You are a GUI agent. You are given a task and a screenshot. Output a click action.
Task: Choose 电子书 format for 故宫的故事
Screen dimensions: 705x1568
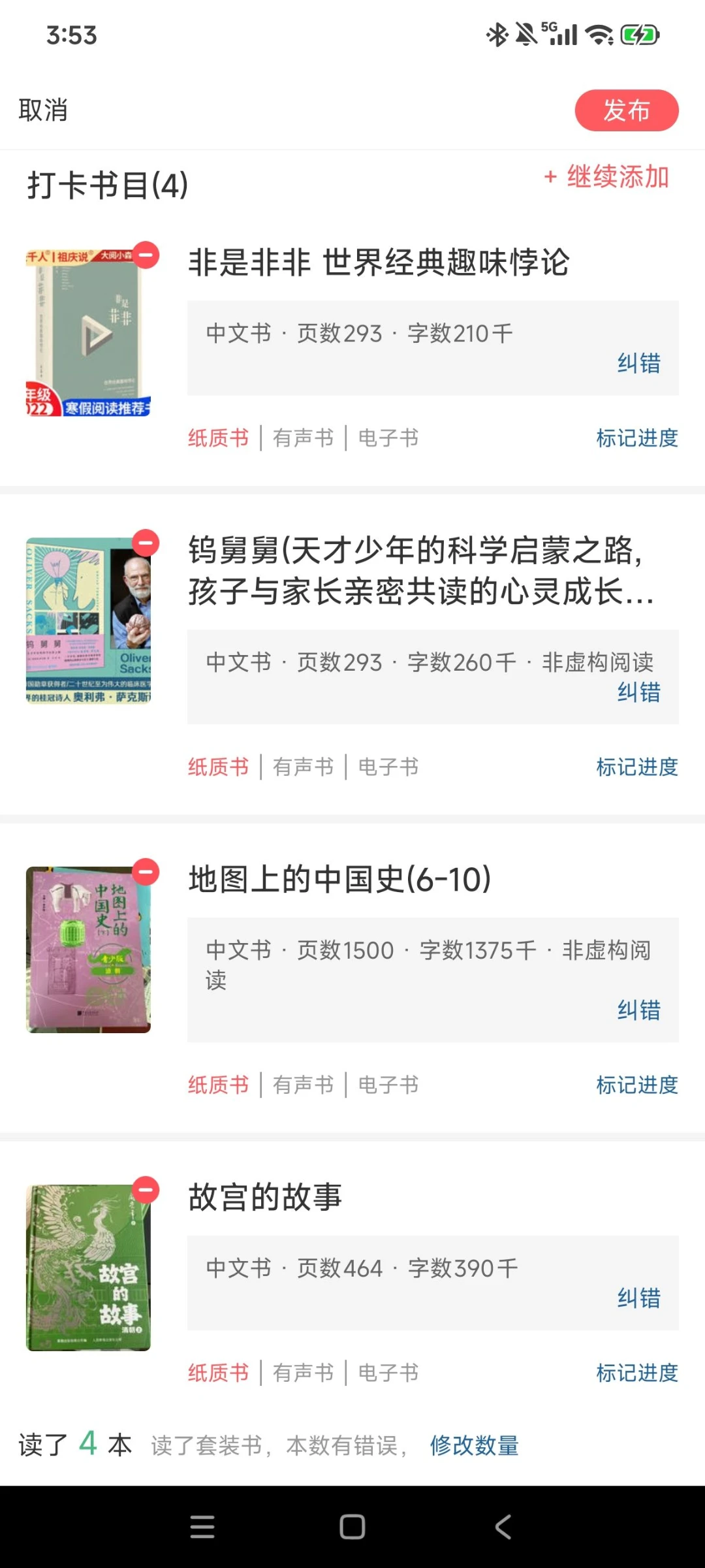388,1373
